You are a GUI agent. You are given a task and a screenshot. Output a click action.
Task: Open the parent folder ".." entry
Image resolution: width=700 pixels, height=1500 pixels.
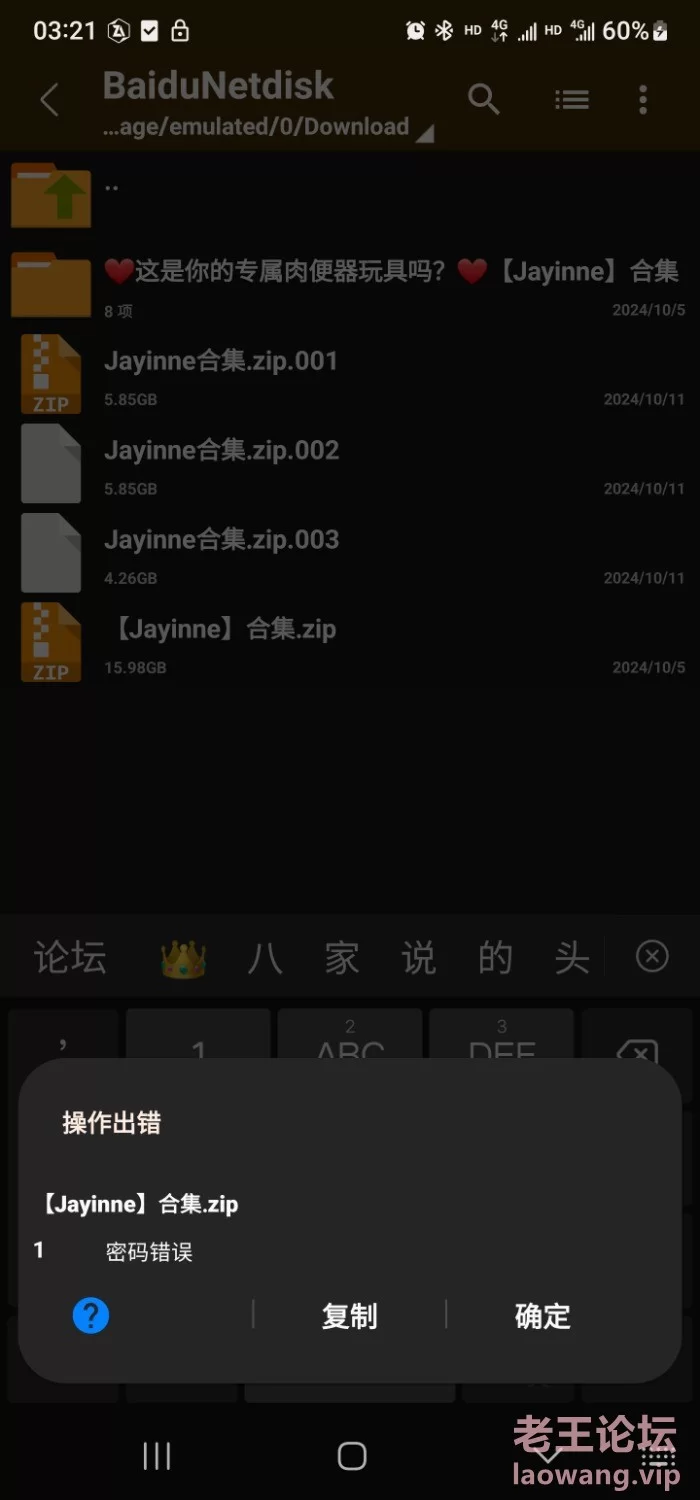(350, 194)
